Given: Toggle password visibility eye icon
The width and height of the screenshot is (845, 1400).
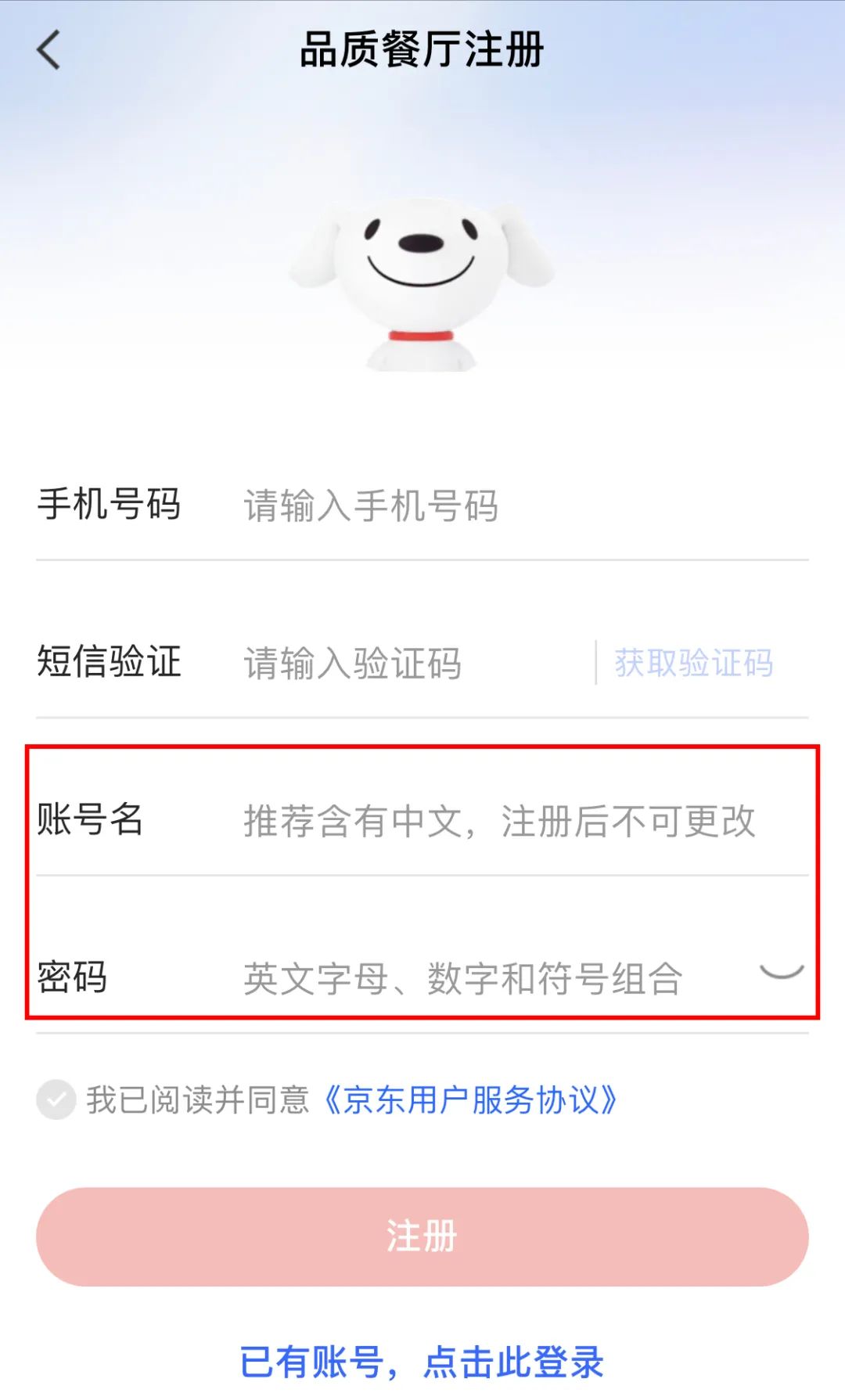Looking at the screenshot, I should coord(782,973).
